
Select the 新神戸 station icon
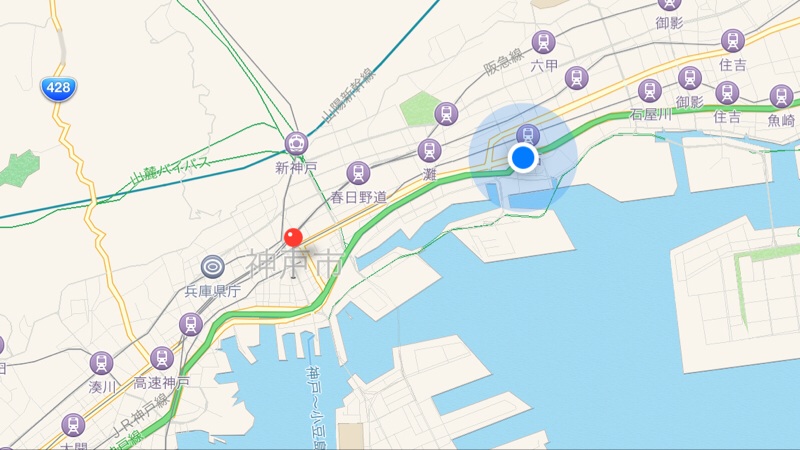(x=296, y=144)
